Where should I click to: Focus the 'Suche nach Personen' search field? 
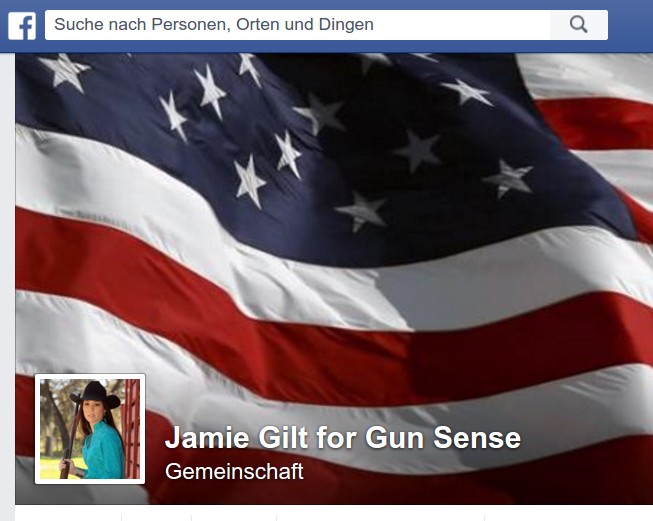pos(297,25)
